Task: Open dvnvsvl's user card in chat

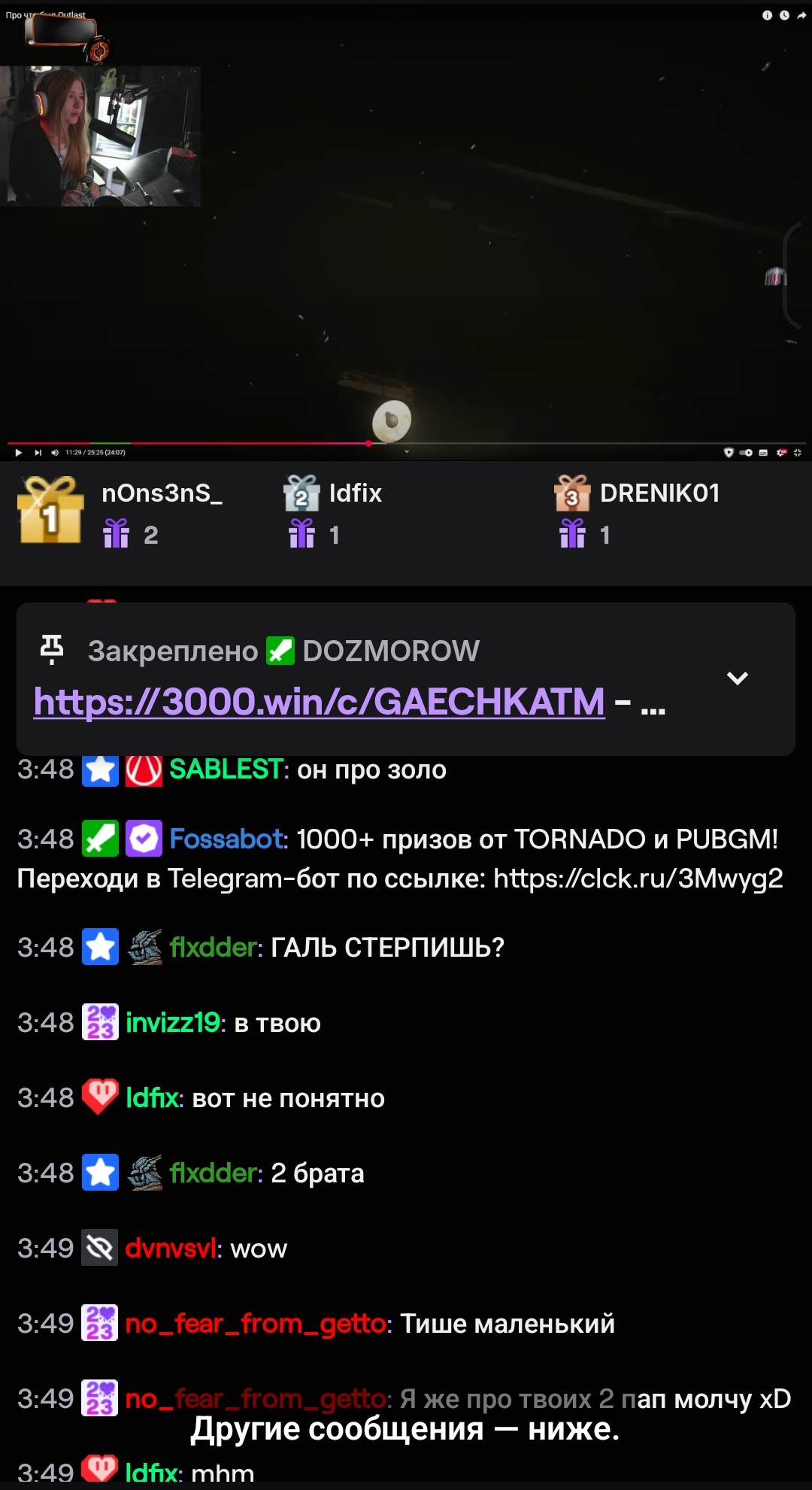Action: (172, 1248)
